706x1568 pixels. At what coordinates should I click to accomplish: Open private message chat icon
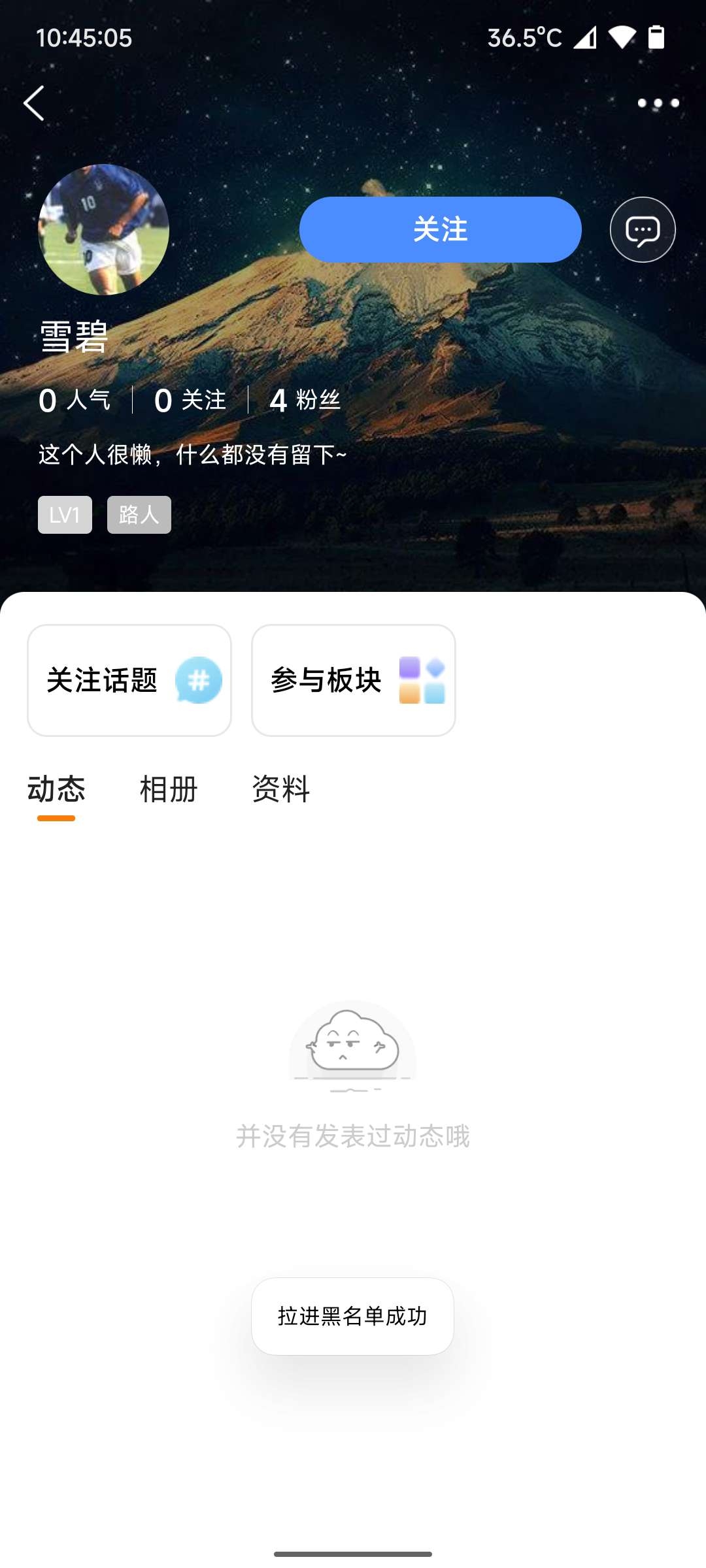tap(643, 230)
